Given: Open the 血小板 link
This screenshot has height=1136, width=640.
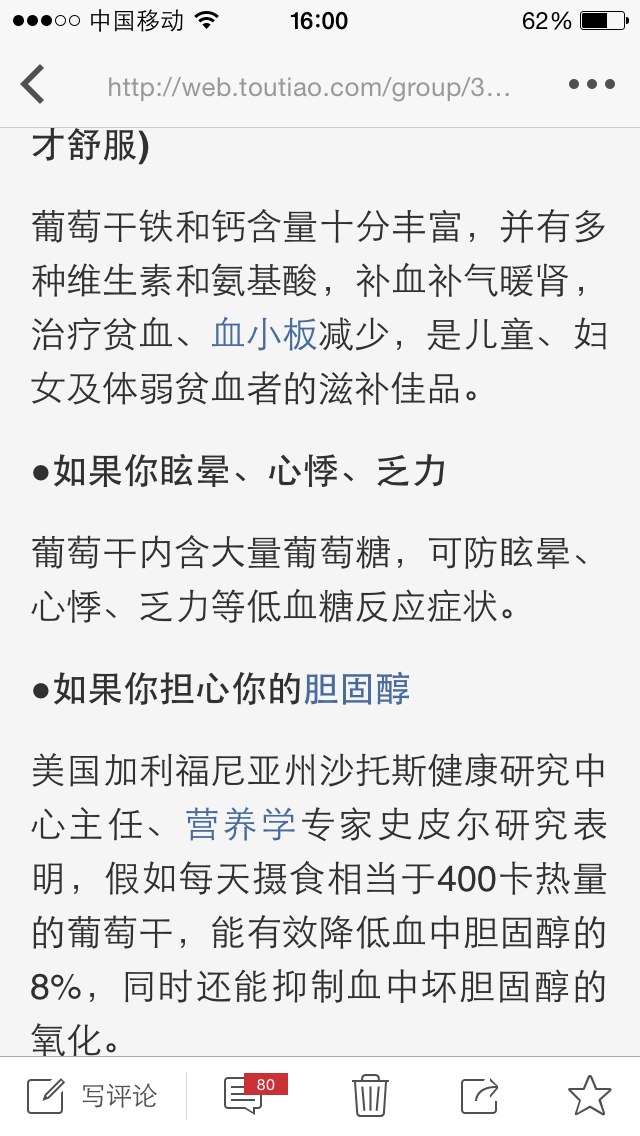Looking at the screenshot, I should [265, 335].
